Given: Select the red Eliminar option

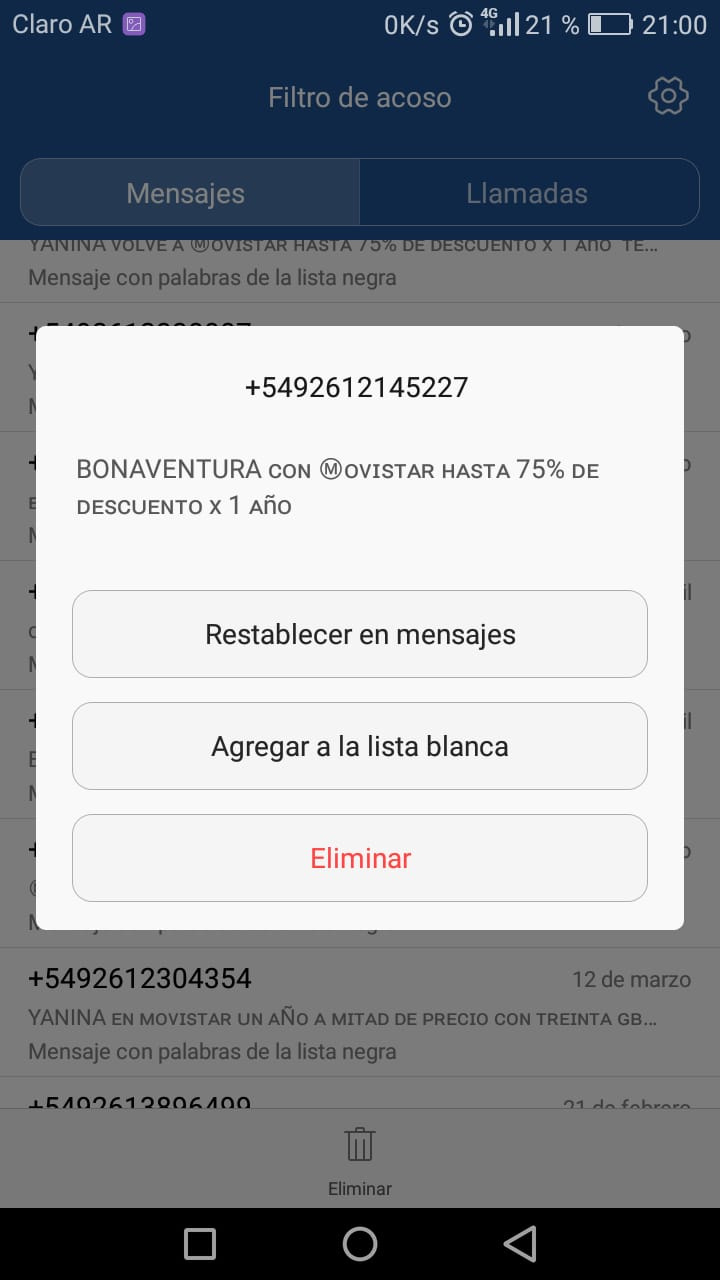Looking at the screenshot, I should 360,858.
